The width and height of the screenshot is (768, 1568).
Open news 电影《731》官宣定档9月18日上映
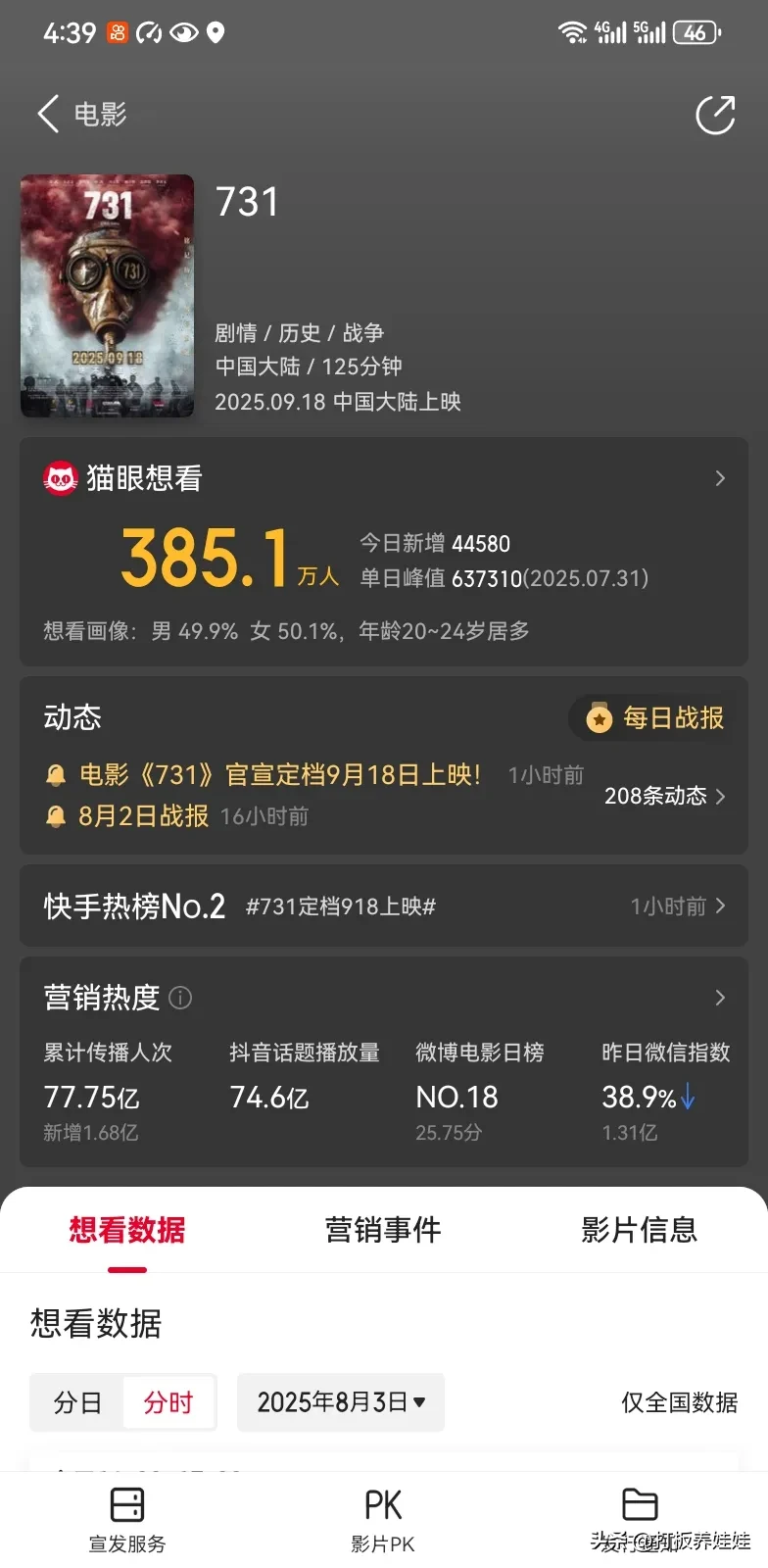pyautogui.click(x=280, y=775)
